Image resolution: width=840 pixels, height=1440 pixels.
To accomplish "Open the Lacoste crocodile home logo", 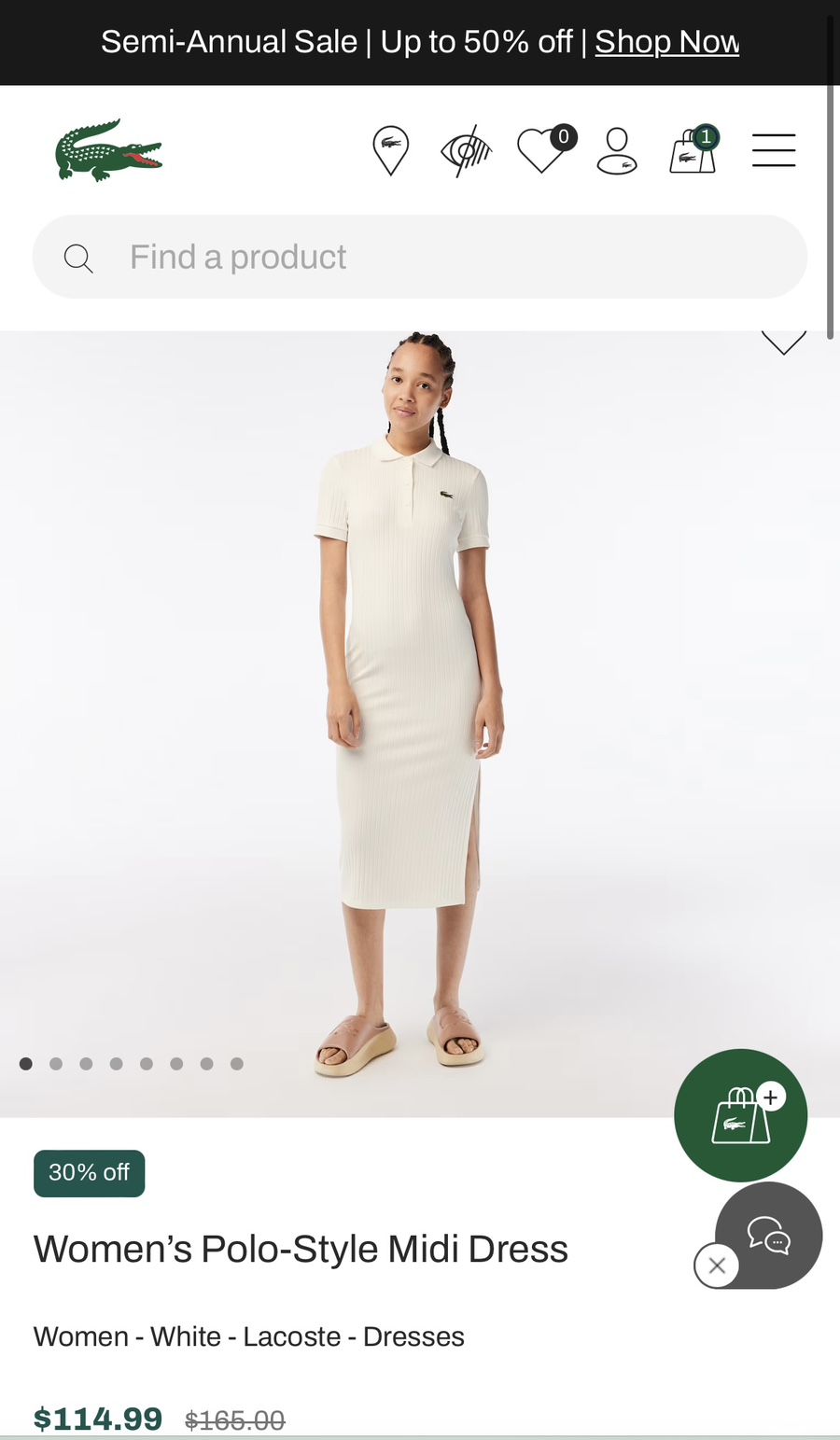I will (x=108, y=149).
